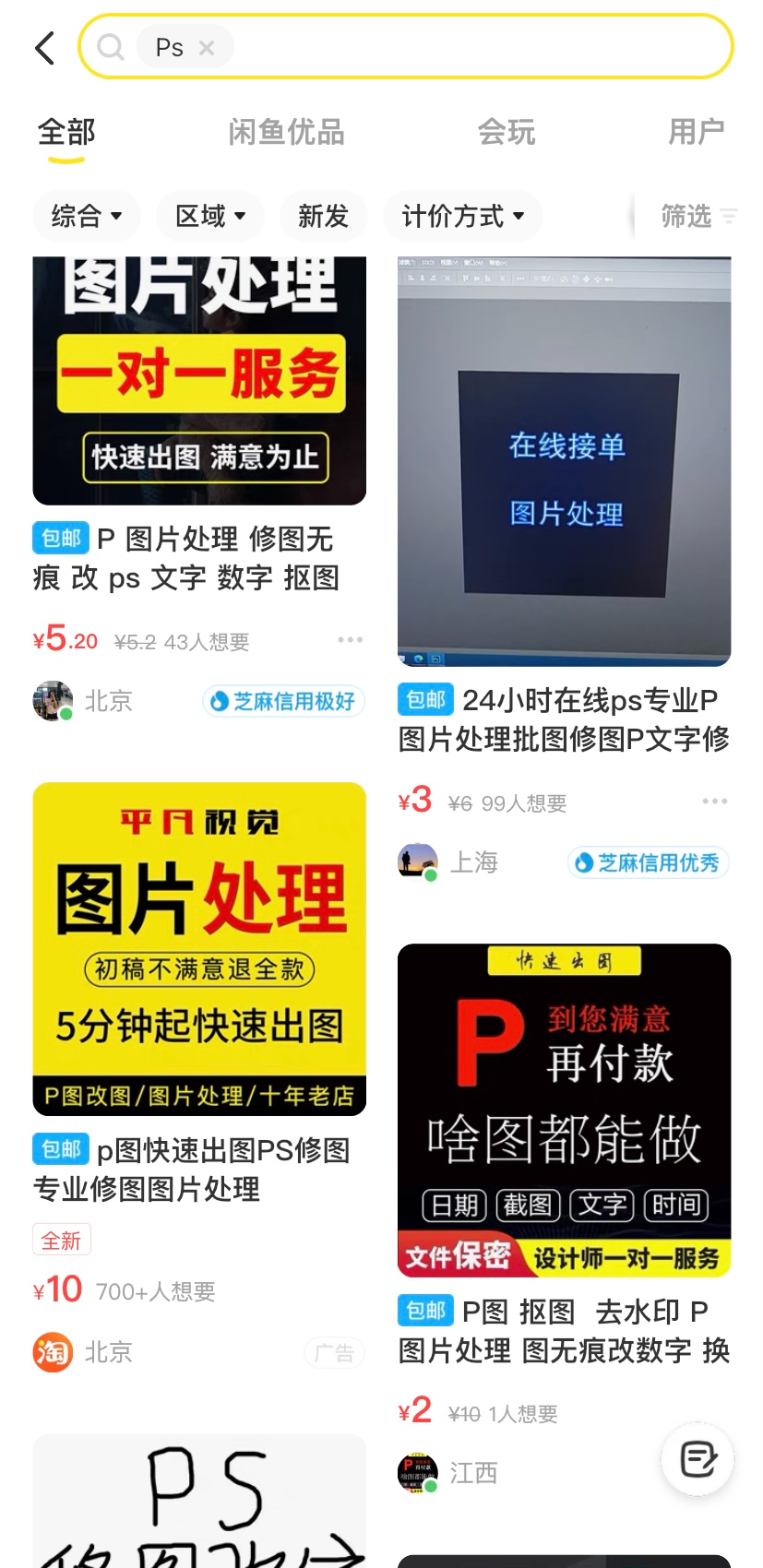The width and height of the screenshot is (763, 1568).
Task: Expand the 区域 filter dropdown
Action: [x=210, y=217]
